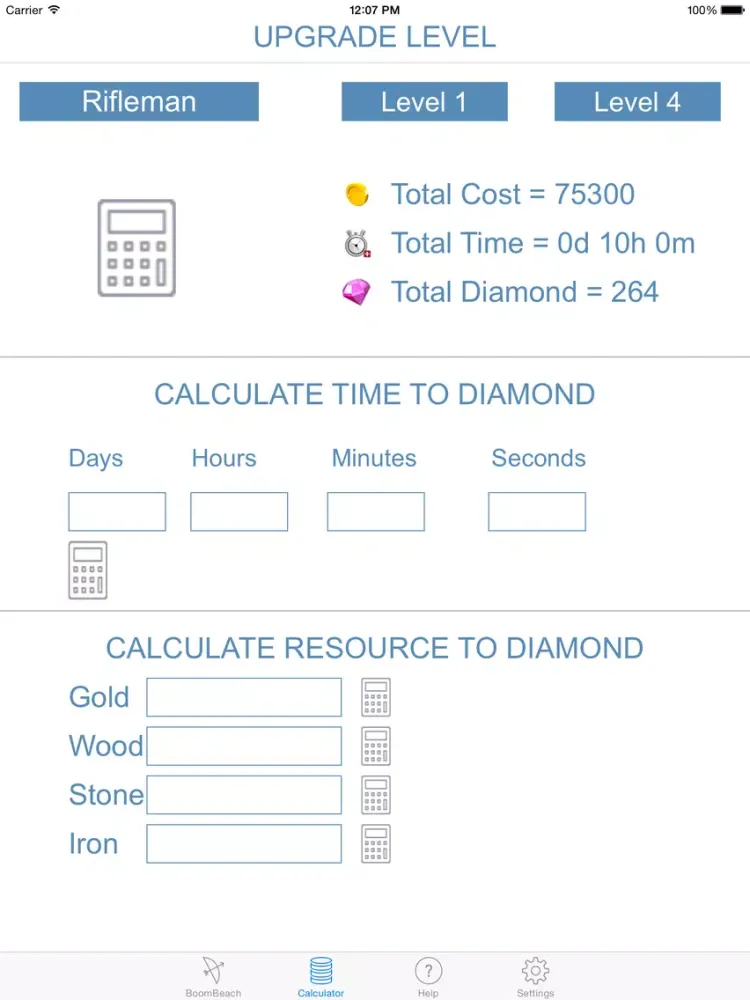
Task: Focus the Days input box
Action: click(117, 512)
